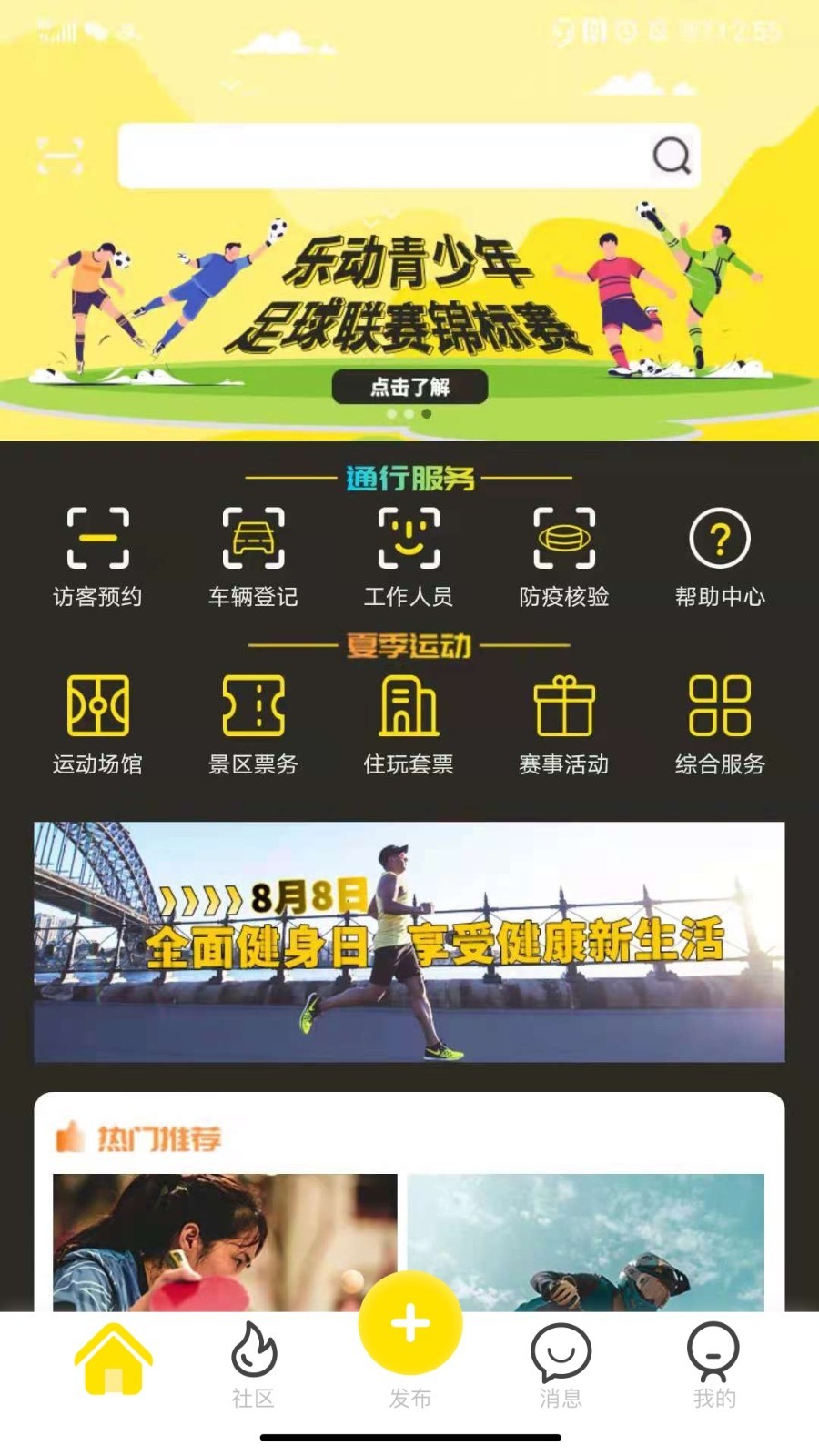Open 防疫核验 epidemic check

pos(564,555)
